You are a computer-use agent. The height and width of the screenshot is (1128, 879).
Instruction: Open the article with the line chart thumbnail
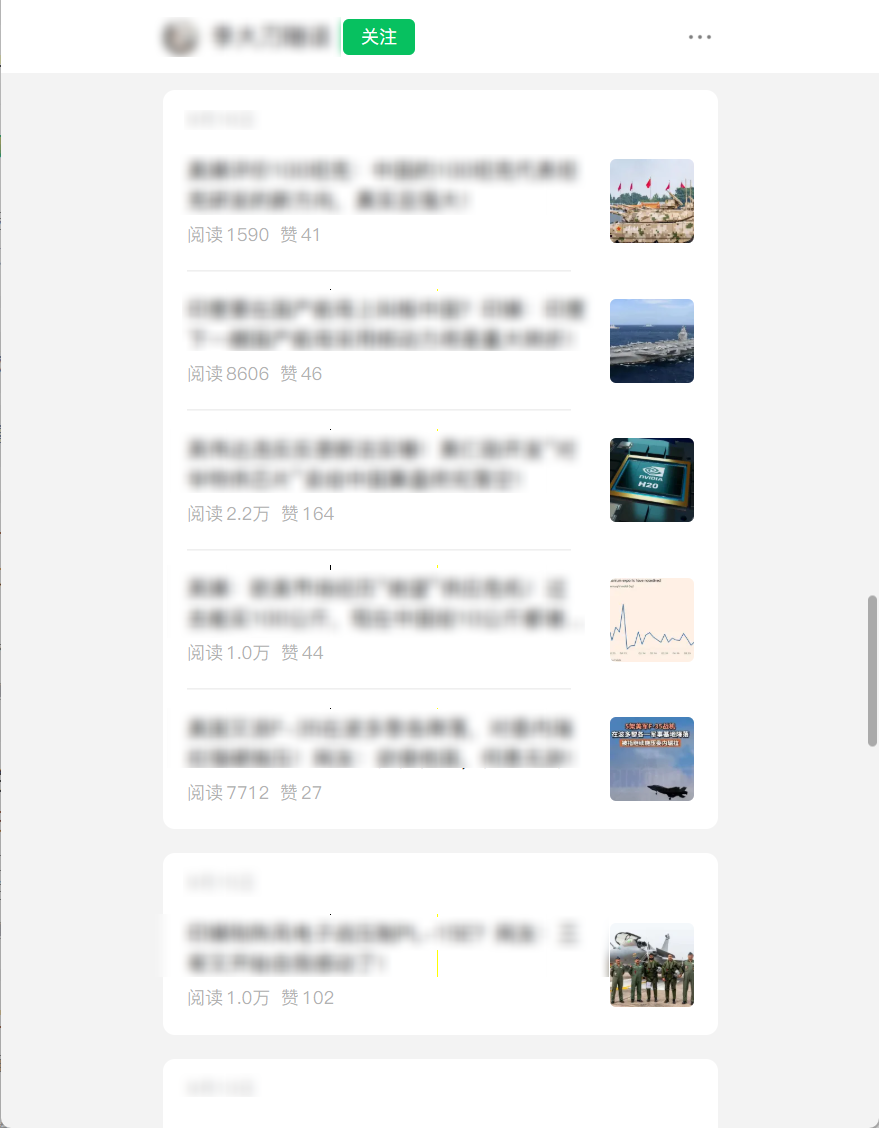pyautogui.click(x=651, y=620)
